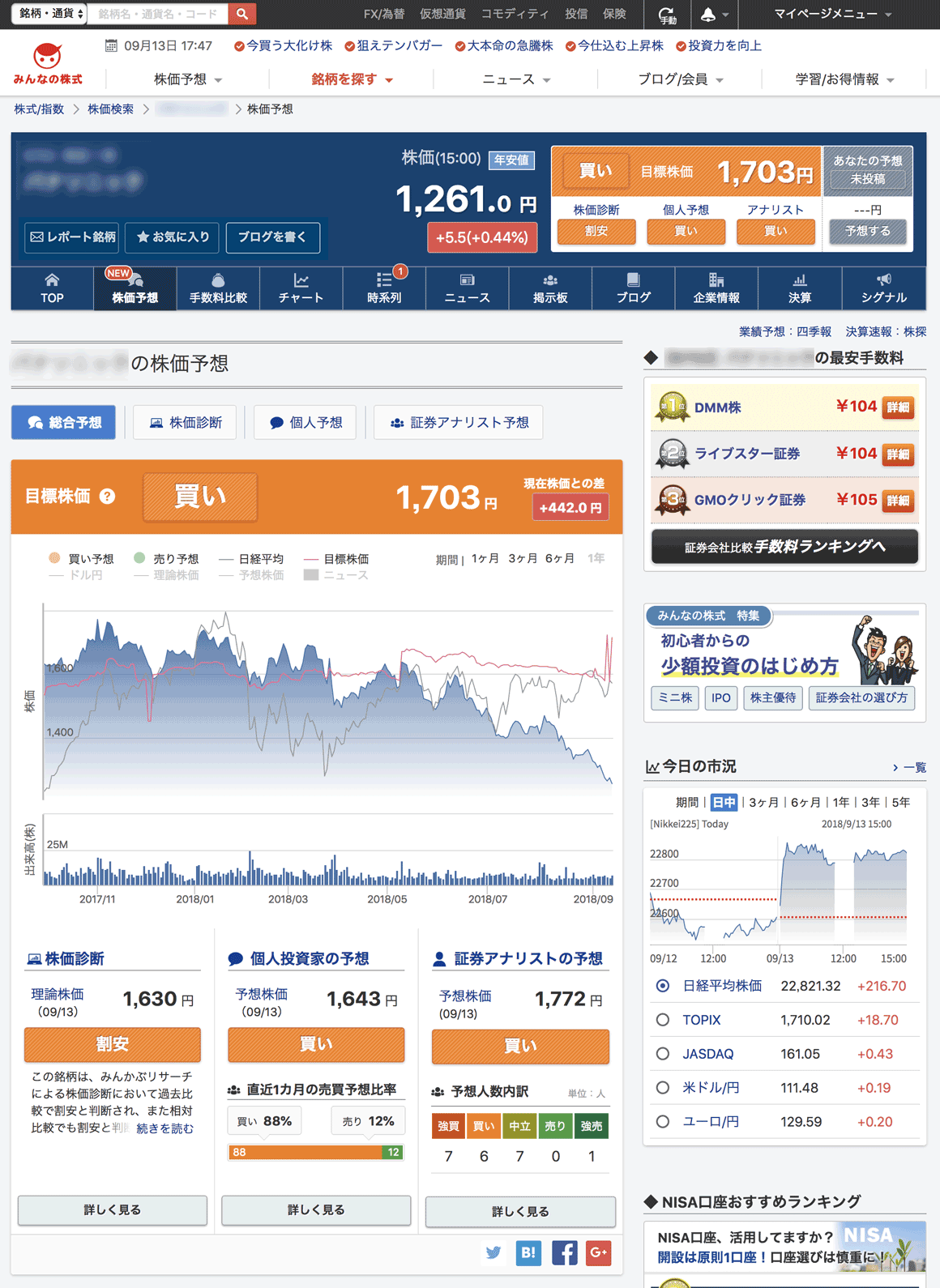Open 詳しく見る under 証券アナリストの予想
Image resolution: width=940 pixels, height=1288 pixels.
tap(520, 1212)
